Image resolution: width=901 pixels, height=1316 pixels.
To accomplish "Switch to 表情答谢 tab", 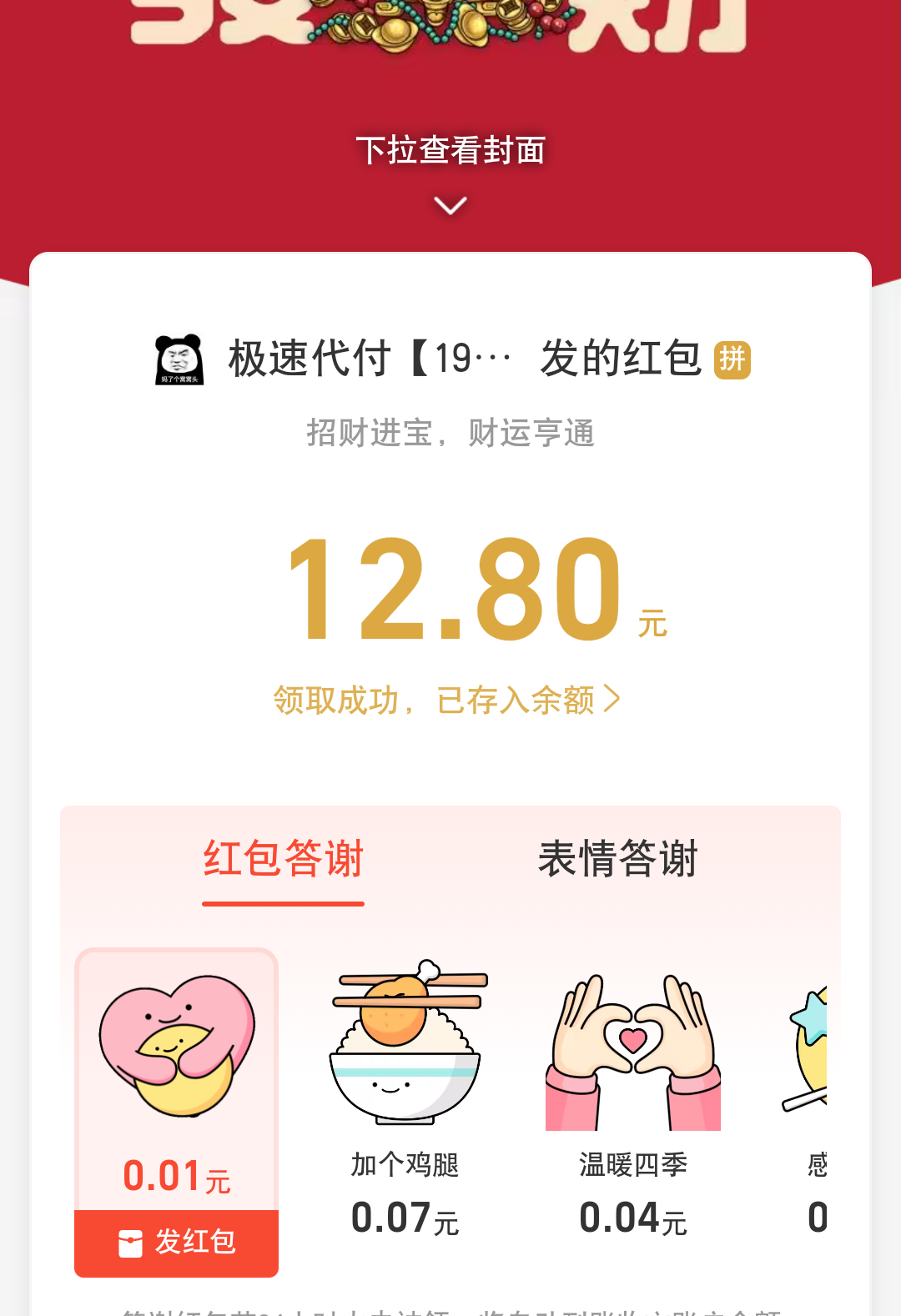I will tap(617, 860).
